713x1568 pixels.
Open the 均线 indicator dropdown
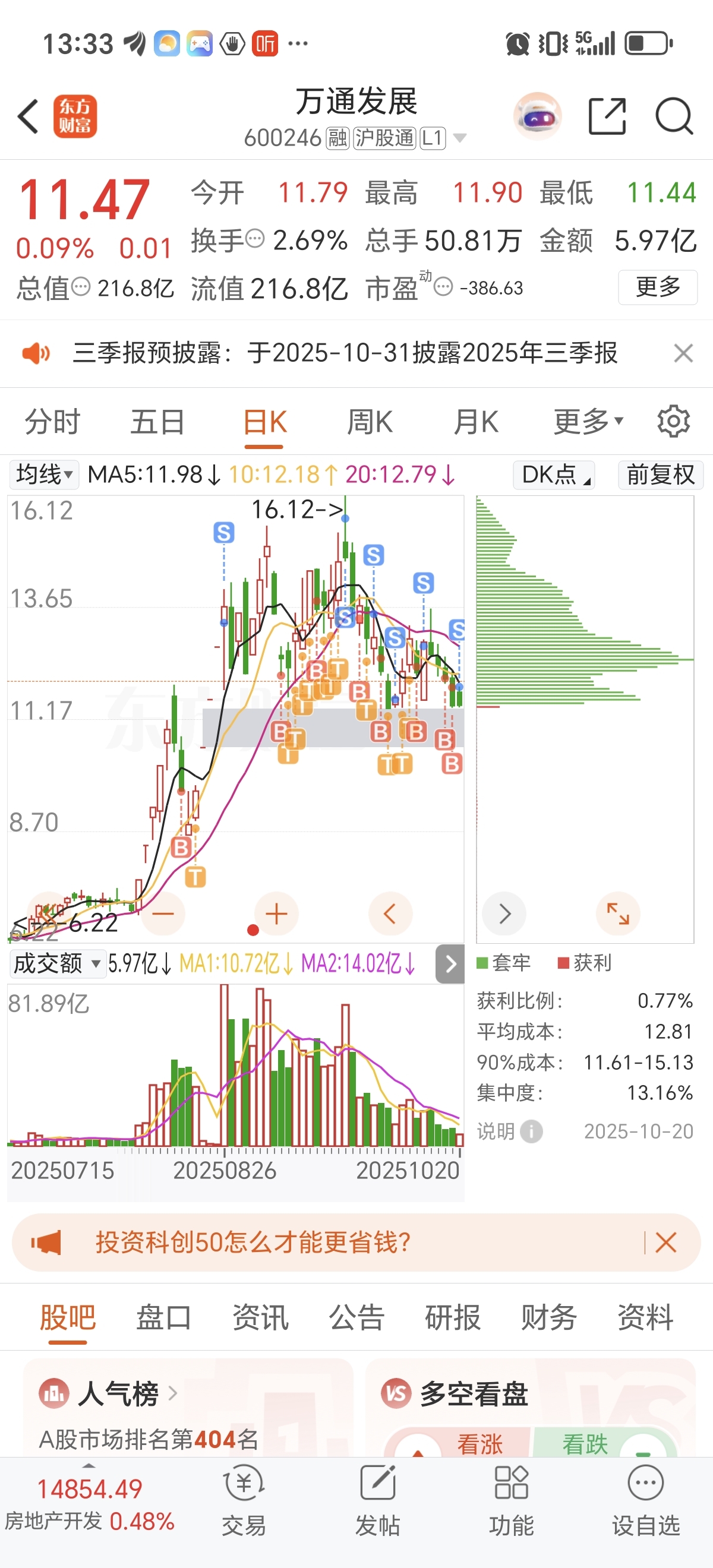(x=44, y=474)
